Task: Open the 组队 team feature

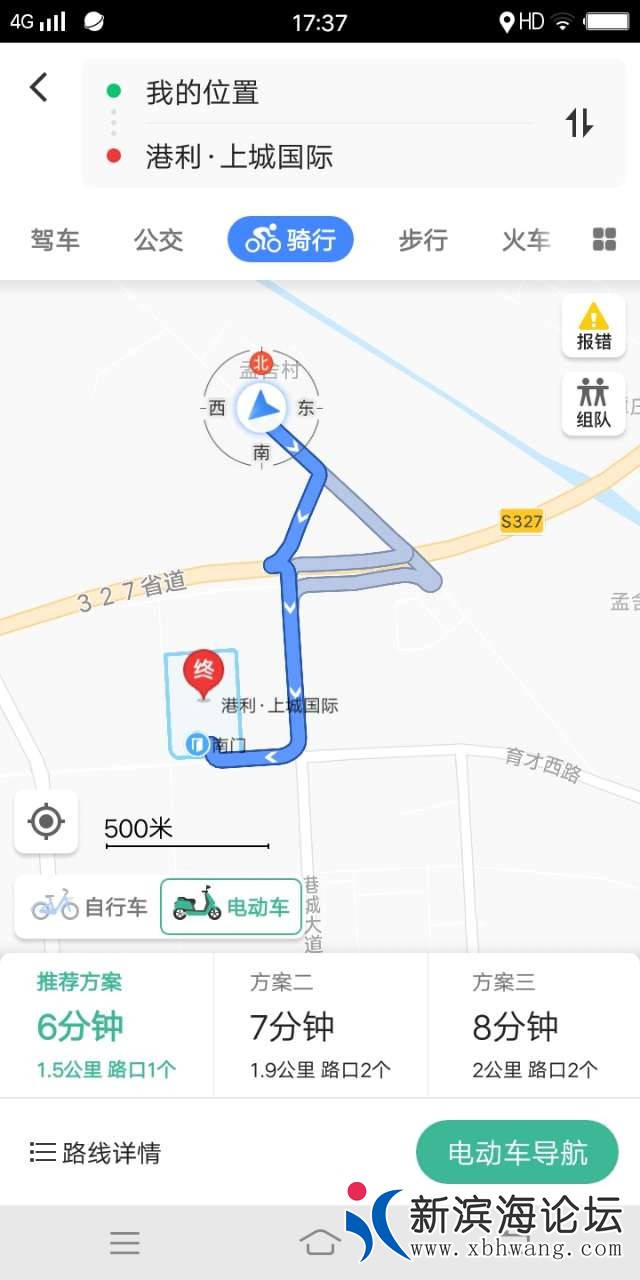Action: click(x=594, y=404)
